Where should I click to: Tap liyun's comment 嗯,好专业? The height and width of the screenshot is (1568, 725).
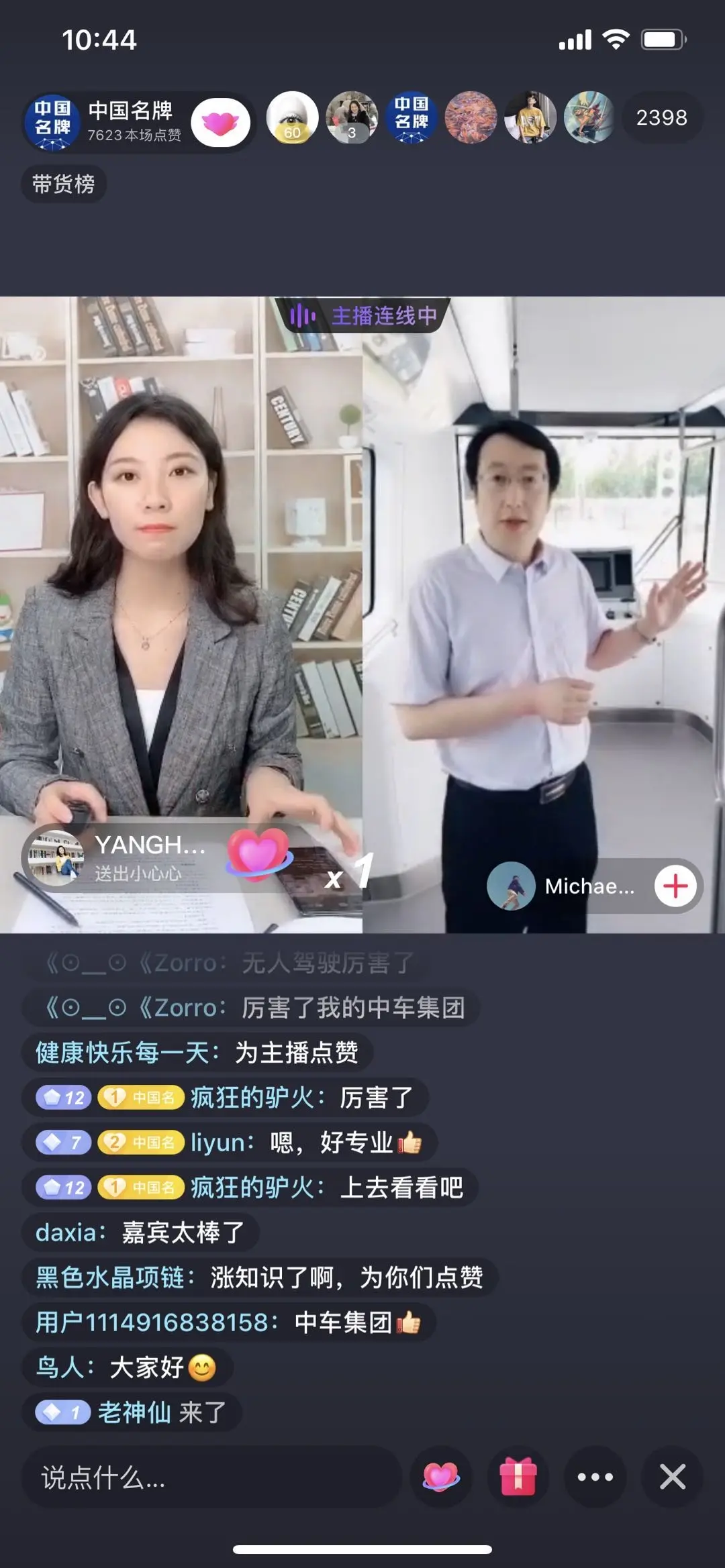(x=230, y=1143)
